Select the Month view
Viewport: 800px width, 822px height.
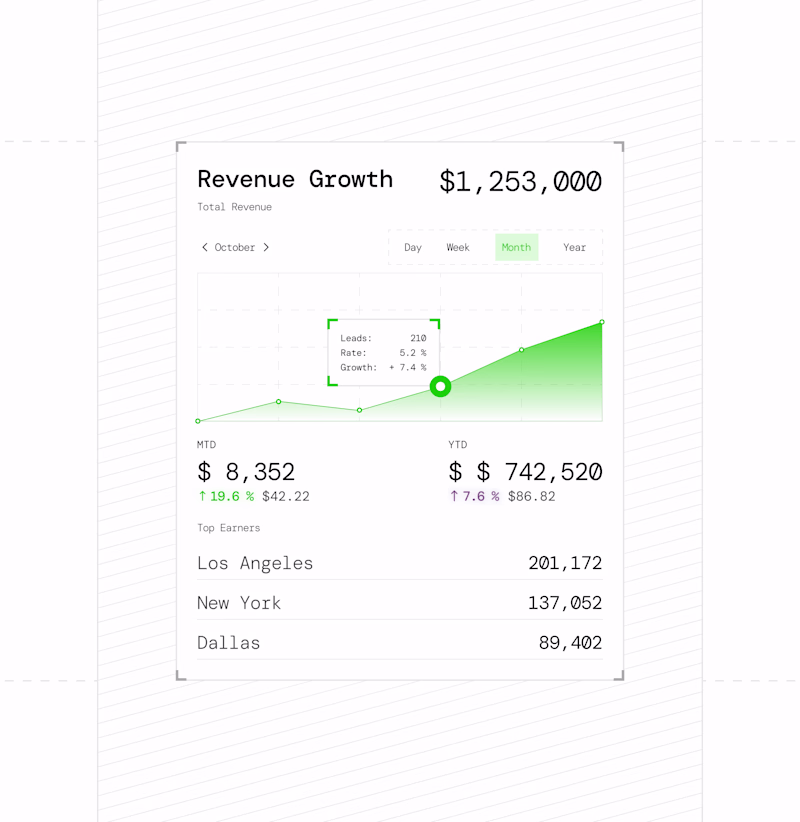[516, 247]
